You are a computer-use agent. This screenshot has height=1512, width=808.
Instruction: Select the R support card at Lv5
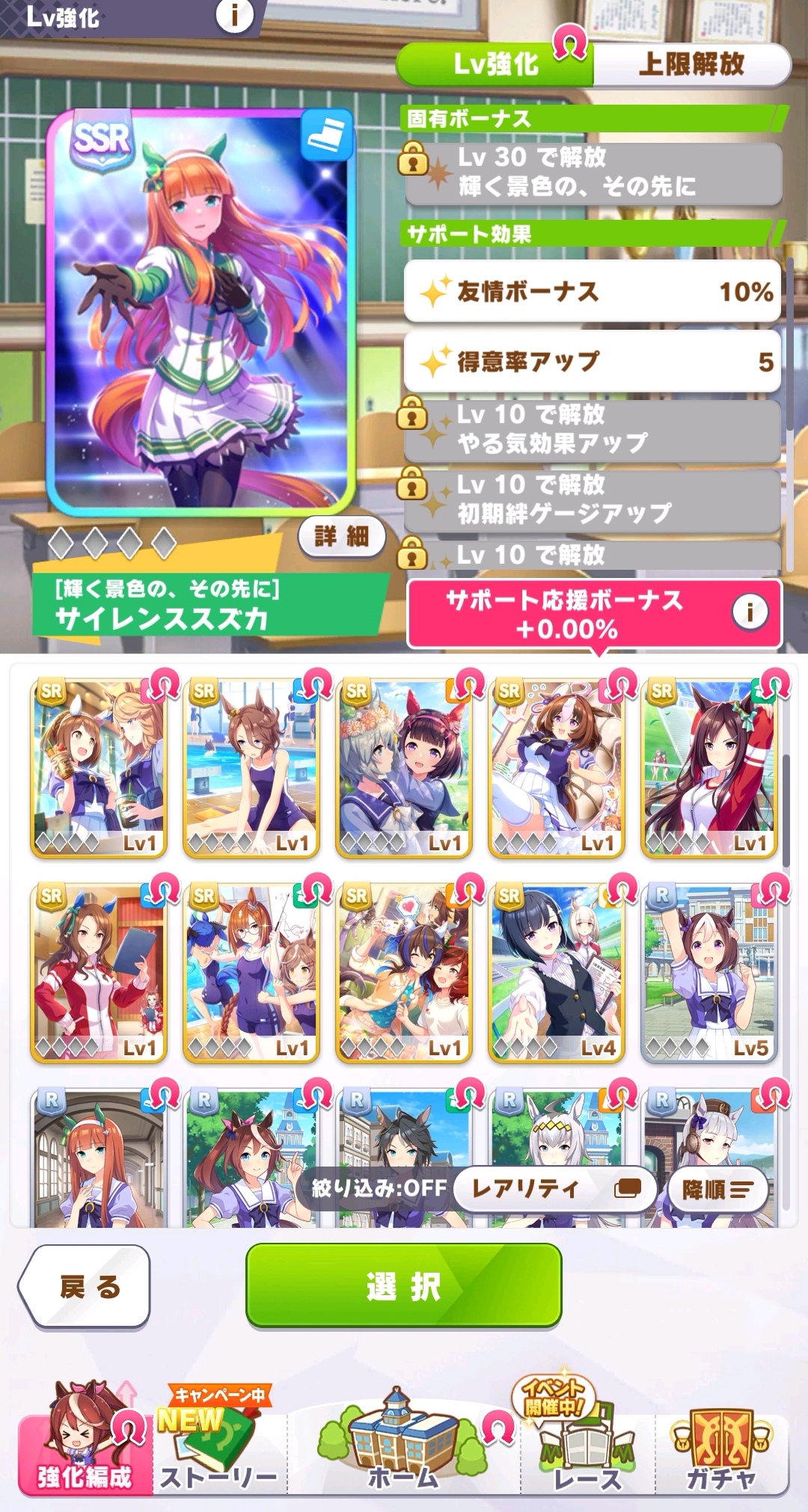709,972
